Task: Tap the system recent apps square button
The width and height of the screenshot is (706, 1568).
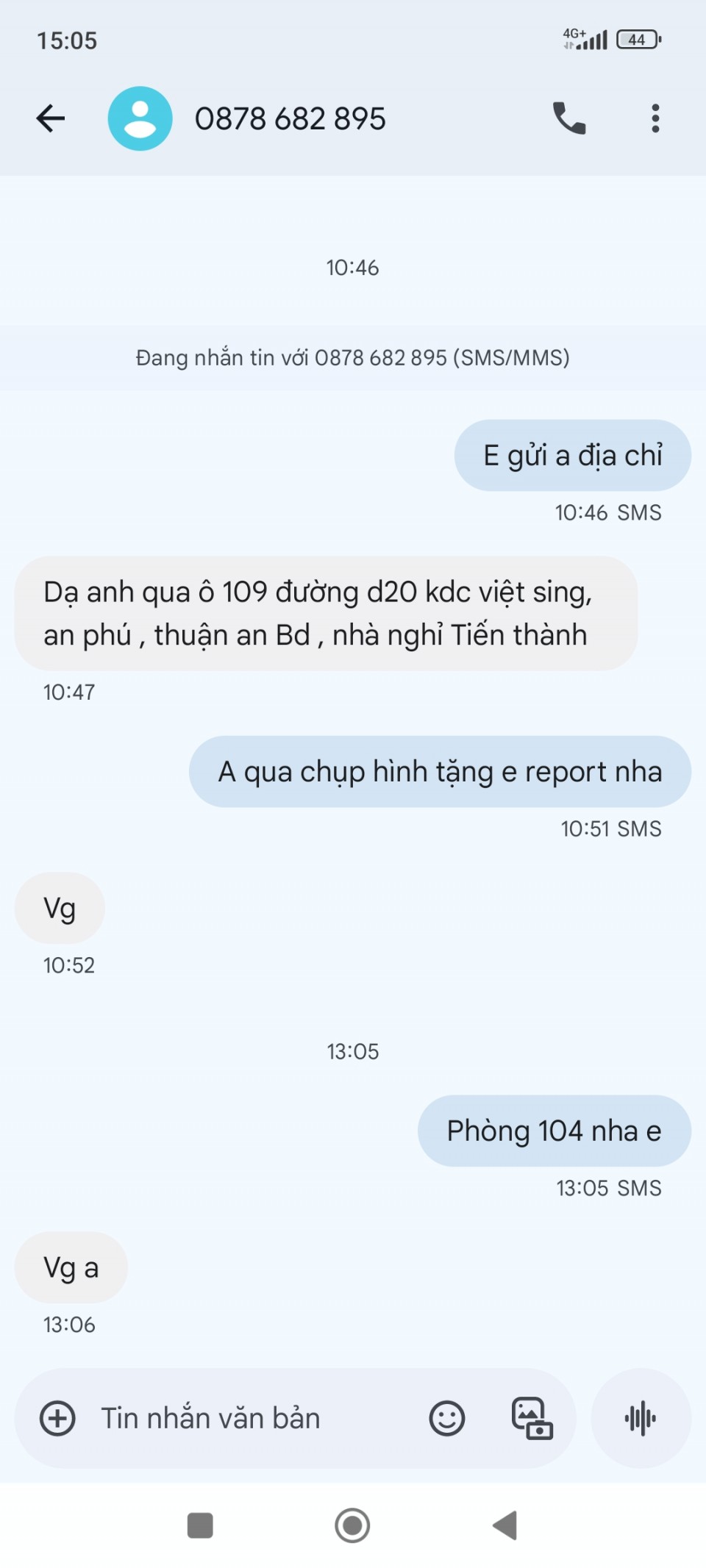Action: (x=200, y=1525)
